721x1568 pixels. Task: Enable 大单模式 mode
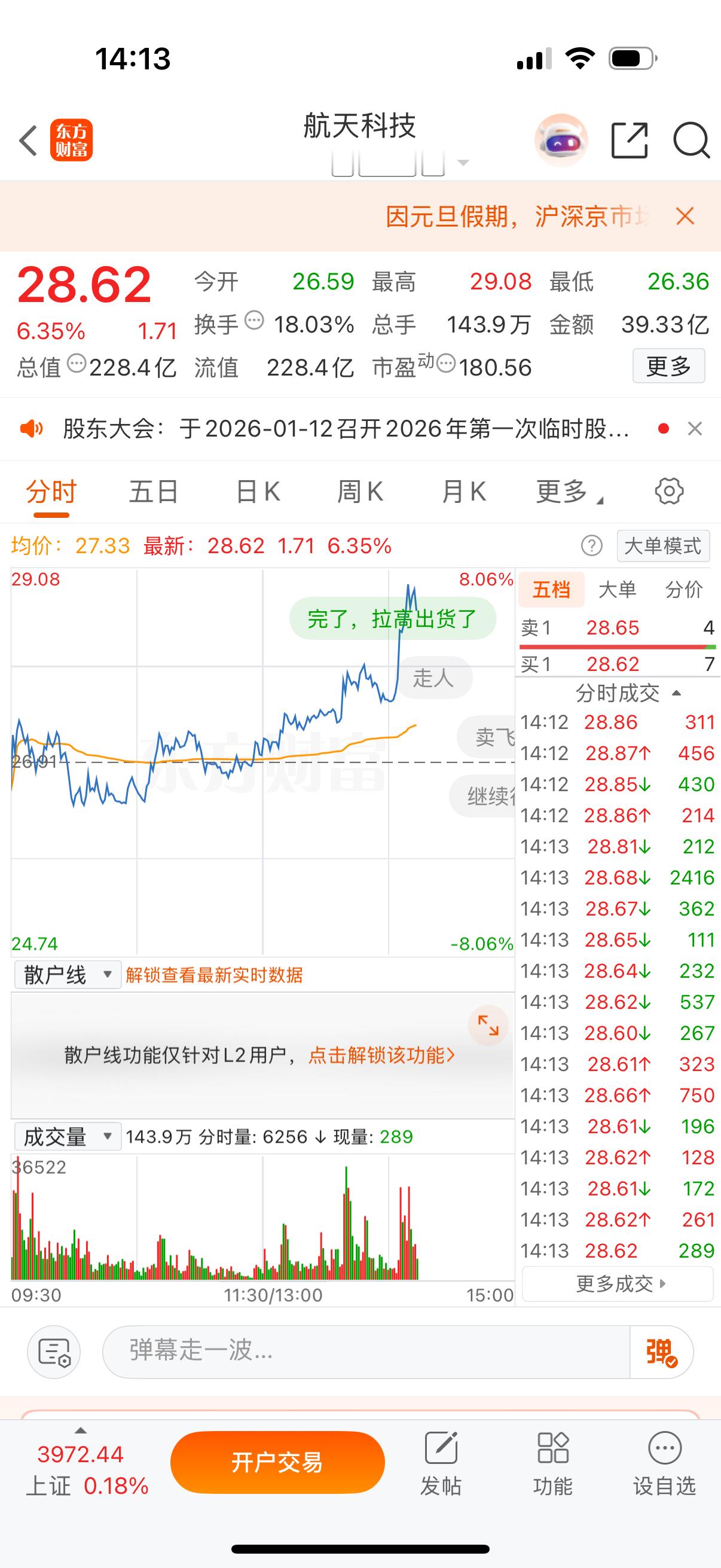[662, 546]
